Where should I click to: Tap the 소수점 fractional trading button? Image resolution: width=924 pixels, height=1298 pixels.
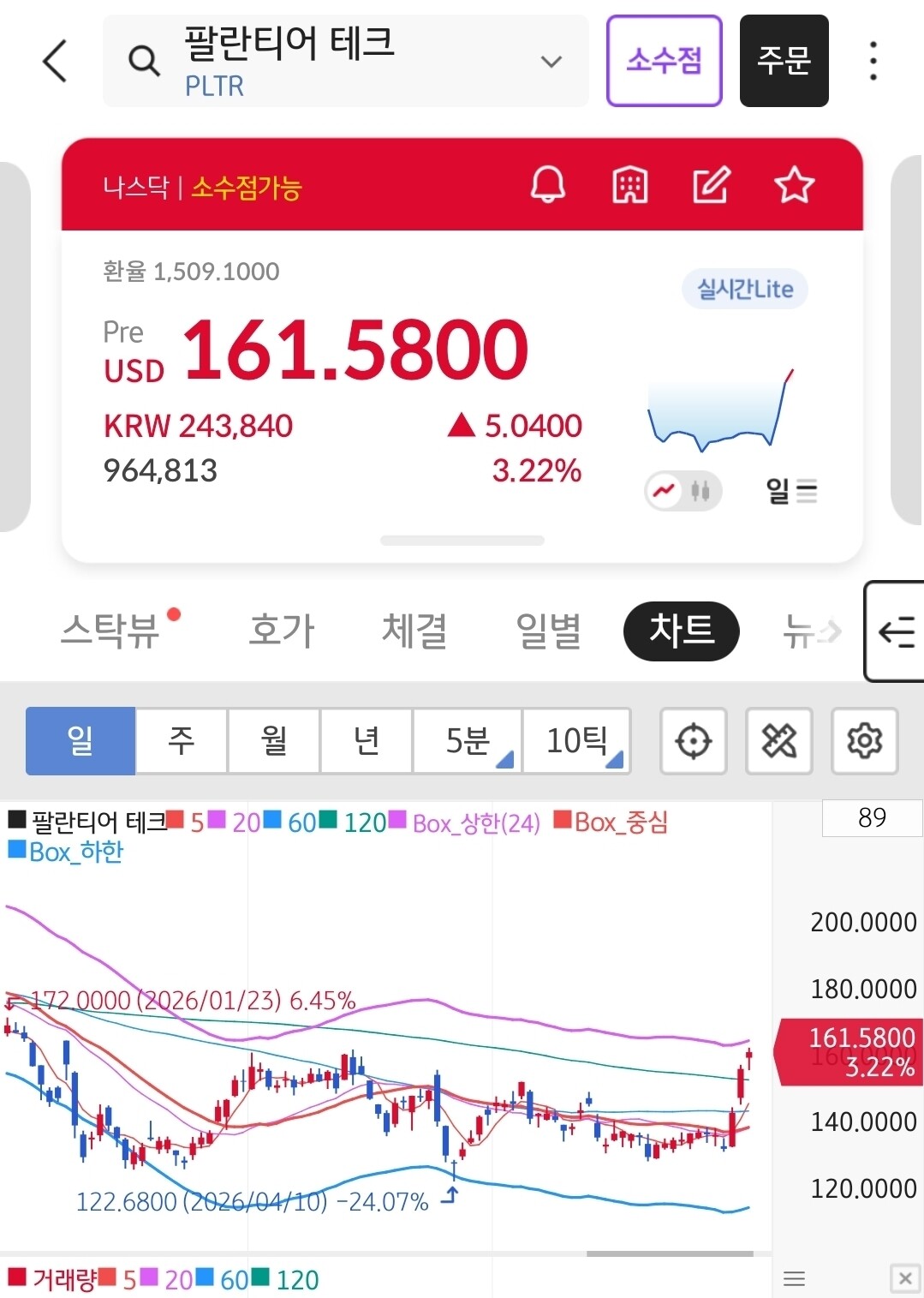[x=665, y=61]
